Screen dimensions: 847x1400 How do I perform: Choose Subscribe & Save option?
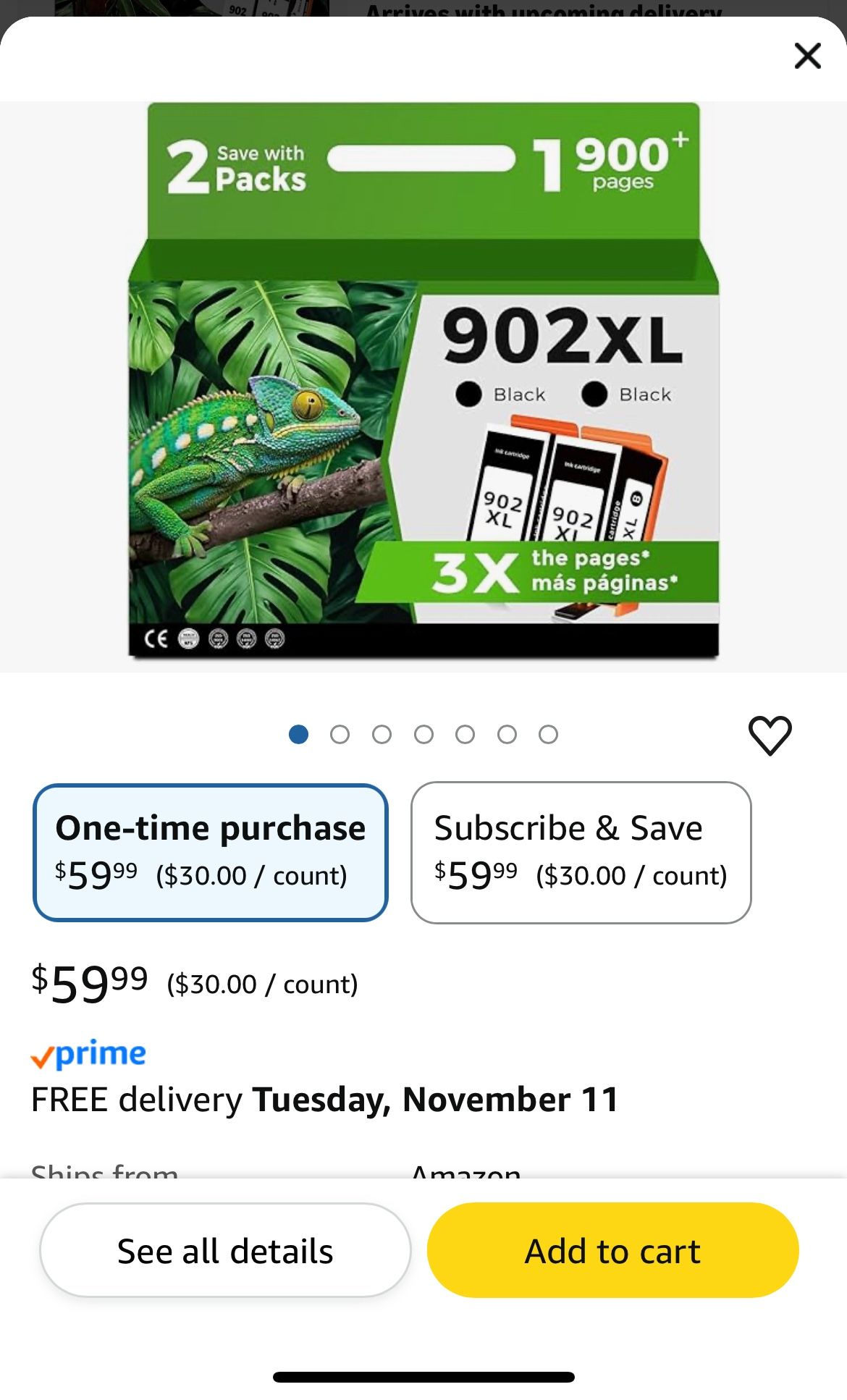[x=581, y=852]
